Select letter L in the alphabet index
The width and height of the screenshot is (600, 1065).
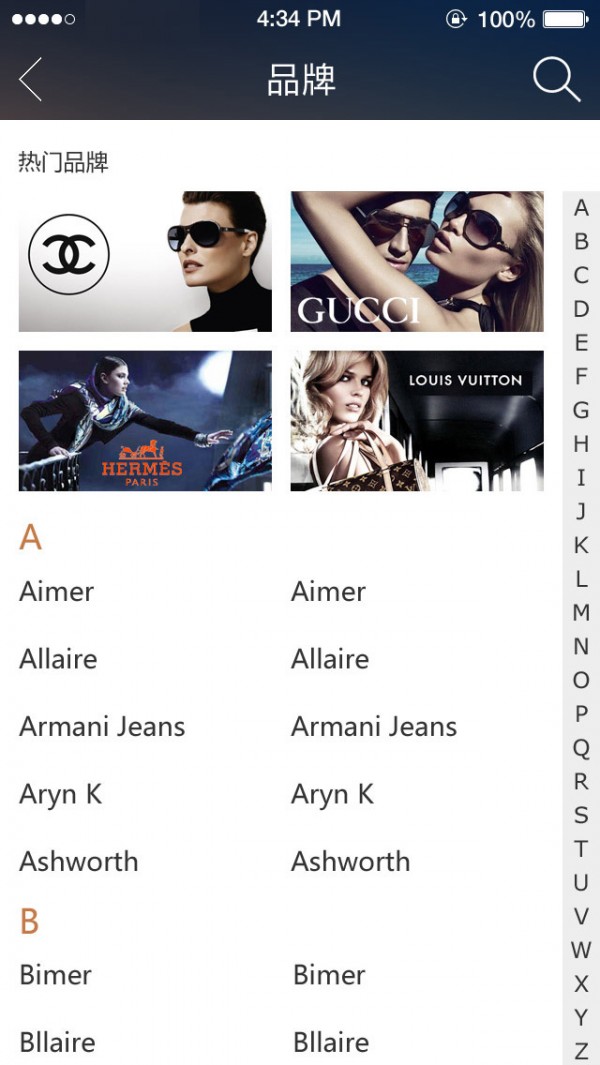point(581,579)
